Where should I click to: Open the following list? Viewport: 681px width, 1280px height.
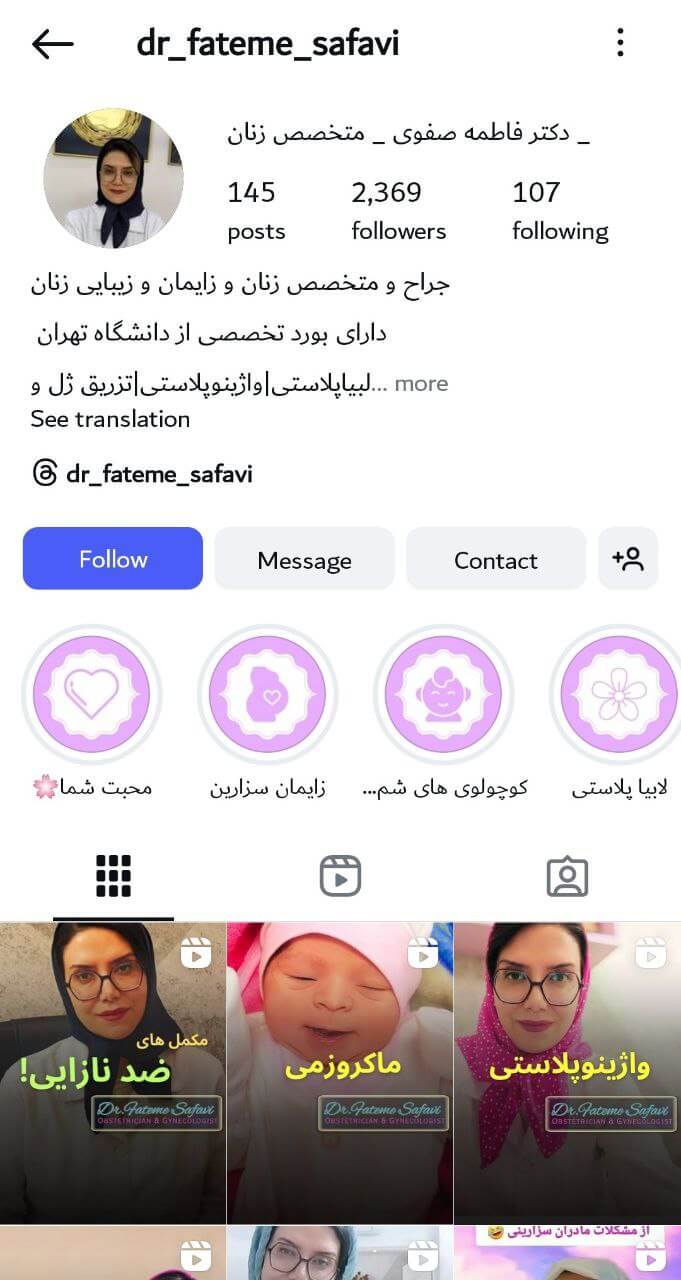(560, 210)
